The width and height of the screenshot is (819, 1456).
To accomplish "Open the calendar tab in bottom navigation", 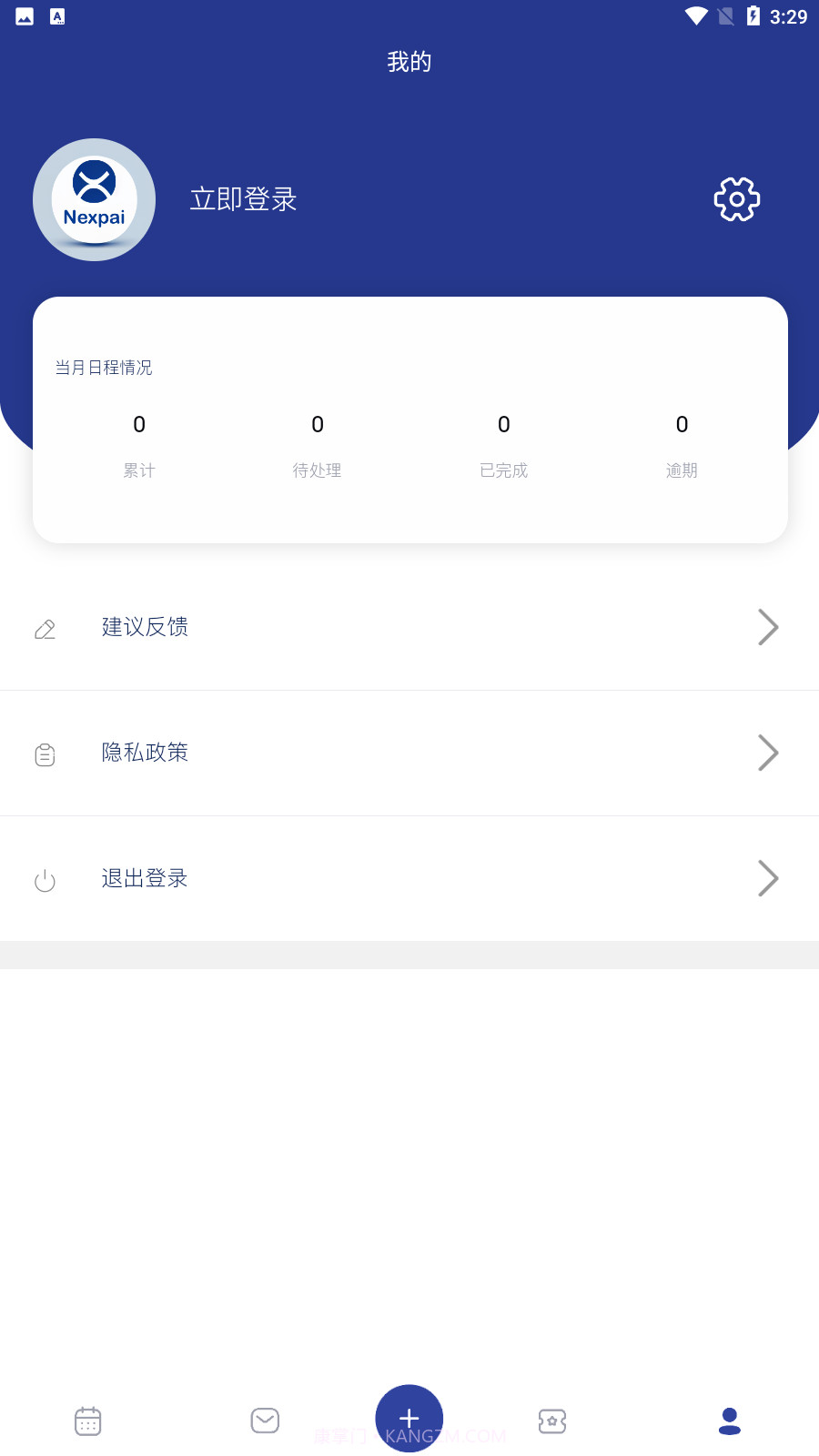I will 86,1420.
